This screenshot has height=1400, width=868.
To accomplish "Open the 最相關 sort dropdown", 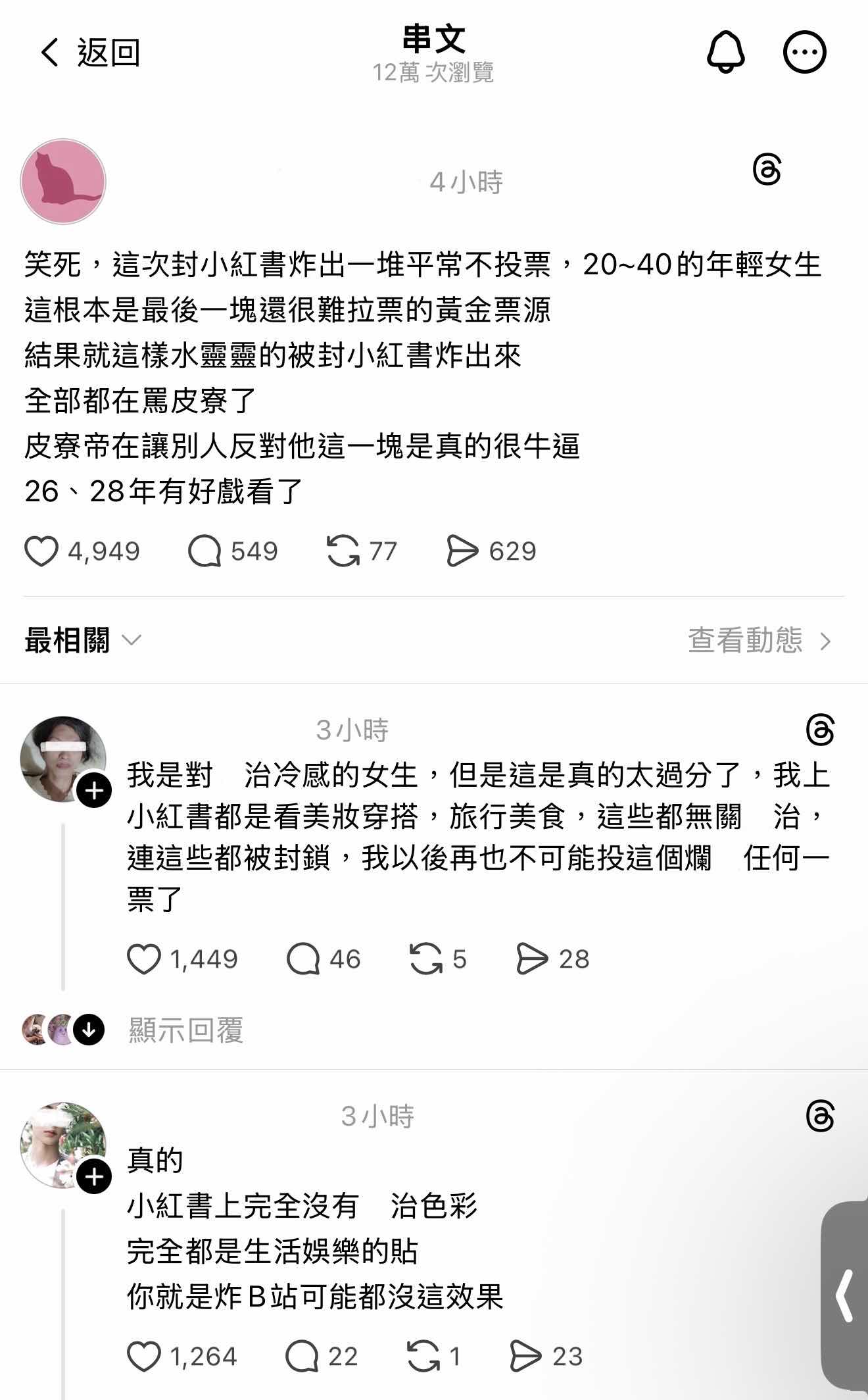I will click(83, 640).
